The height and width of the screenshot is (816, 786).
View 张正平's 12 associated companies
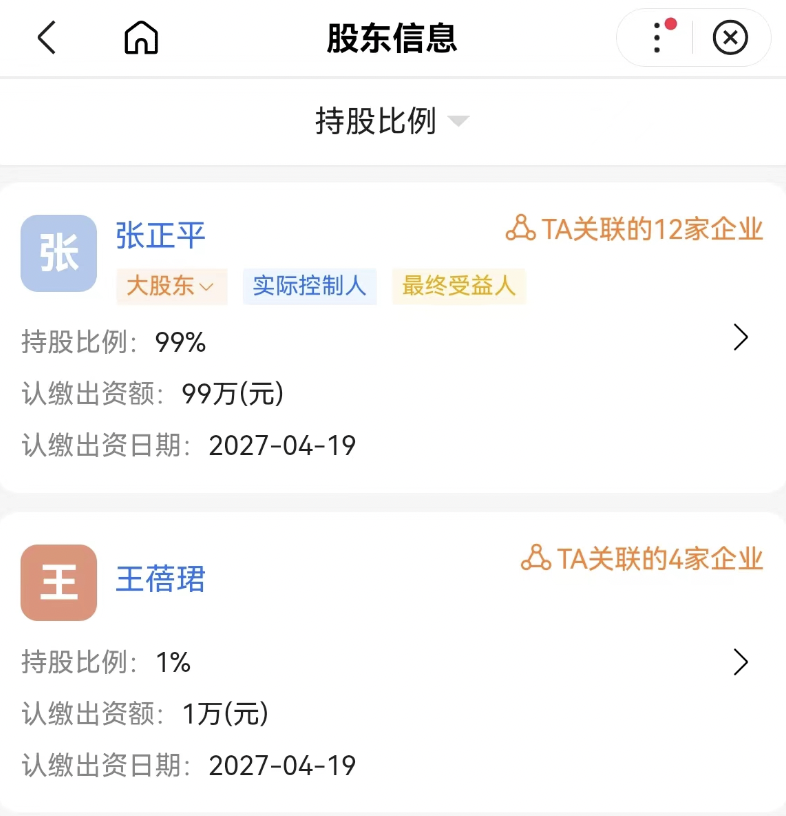pos(635,229)
